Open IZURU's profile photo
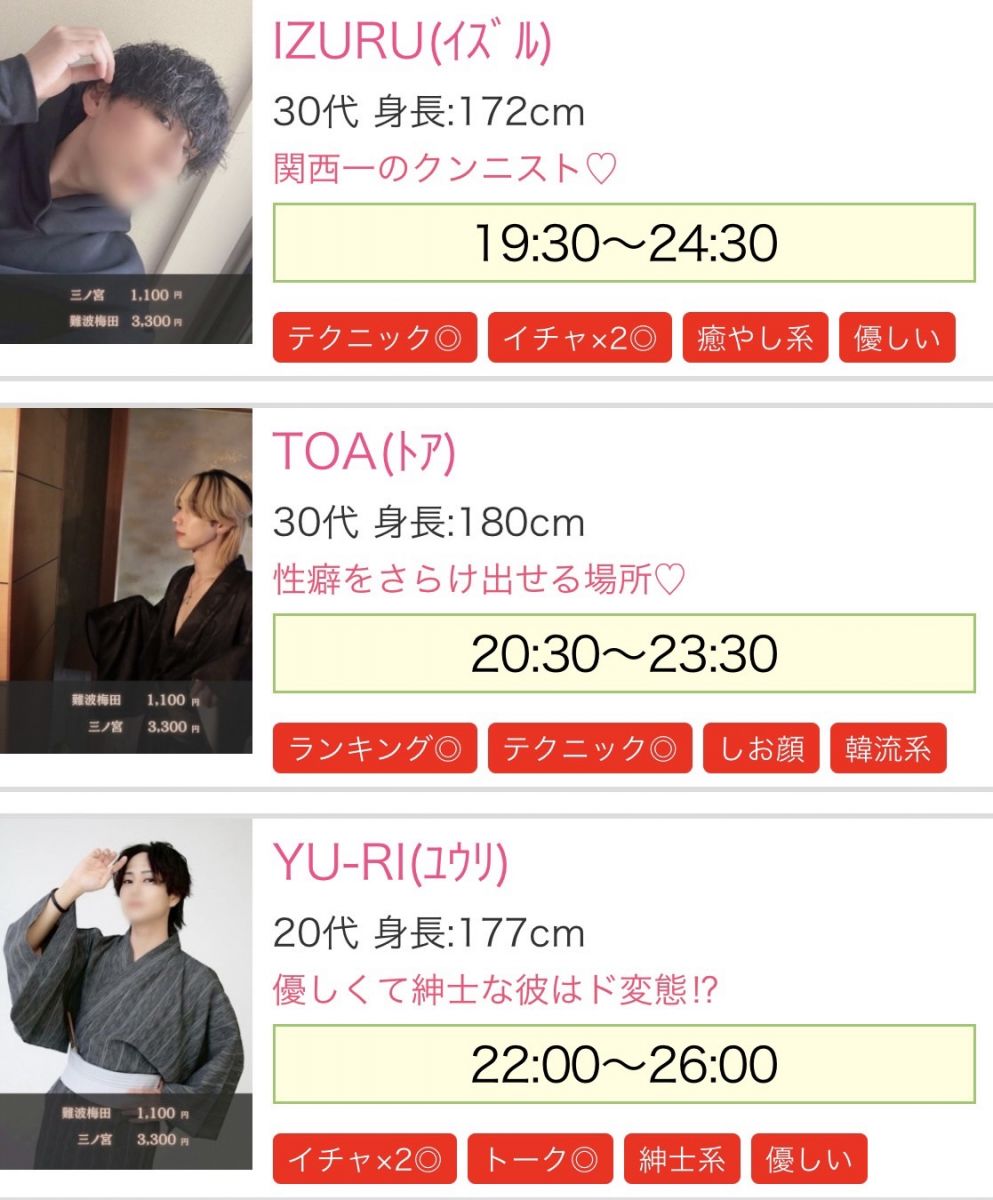Image resolution: width=993 pixels, height=1200 pixels. click(126, 170)
